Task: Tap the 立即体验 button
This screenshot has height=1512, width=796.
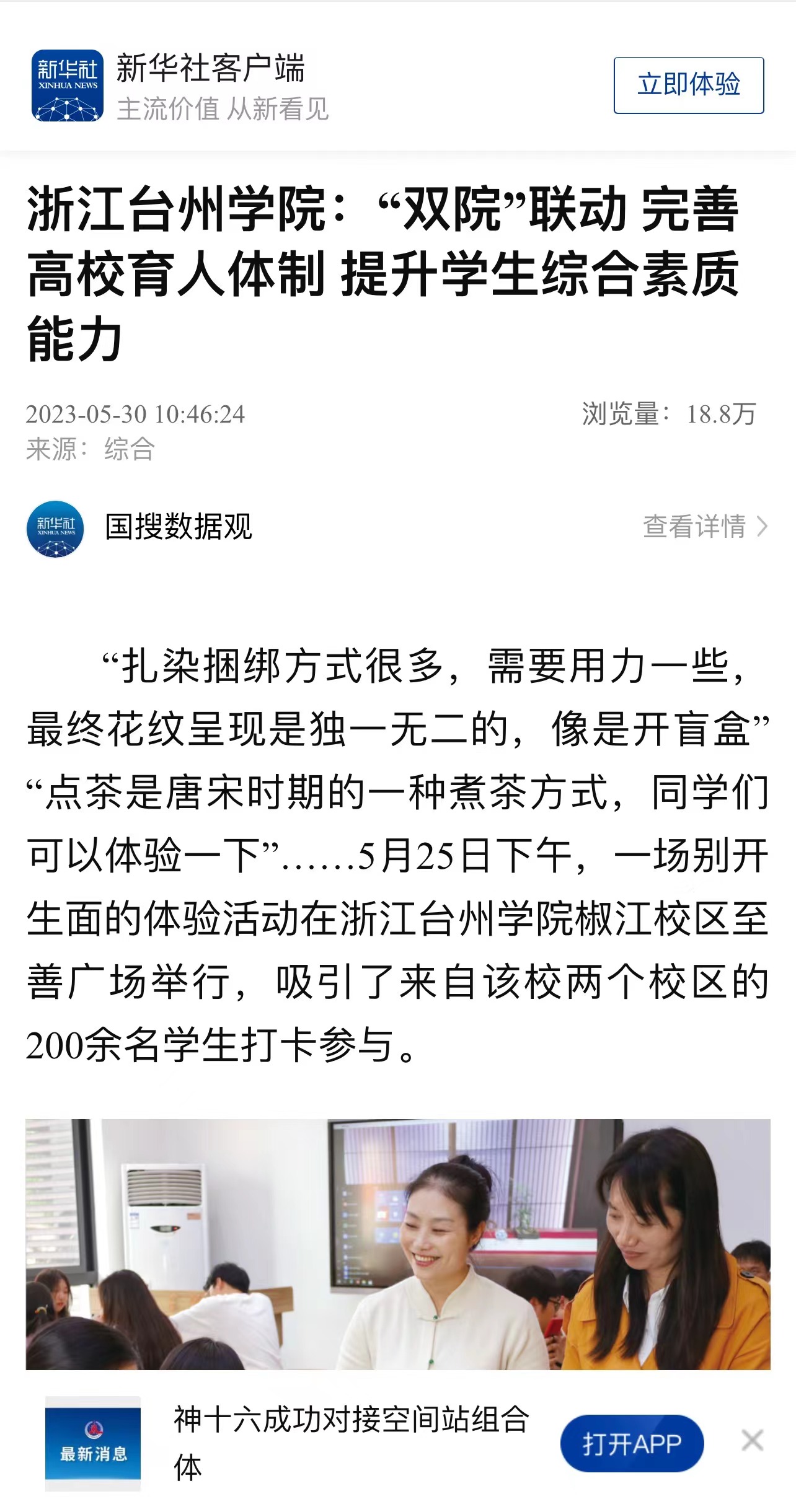Action: click(x=688, y=85)
